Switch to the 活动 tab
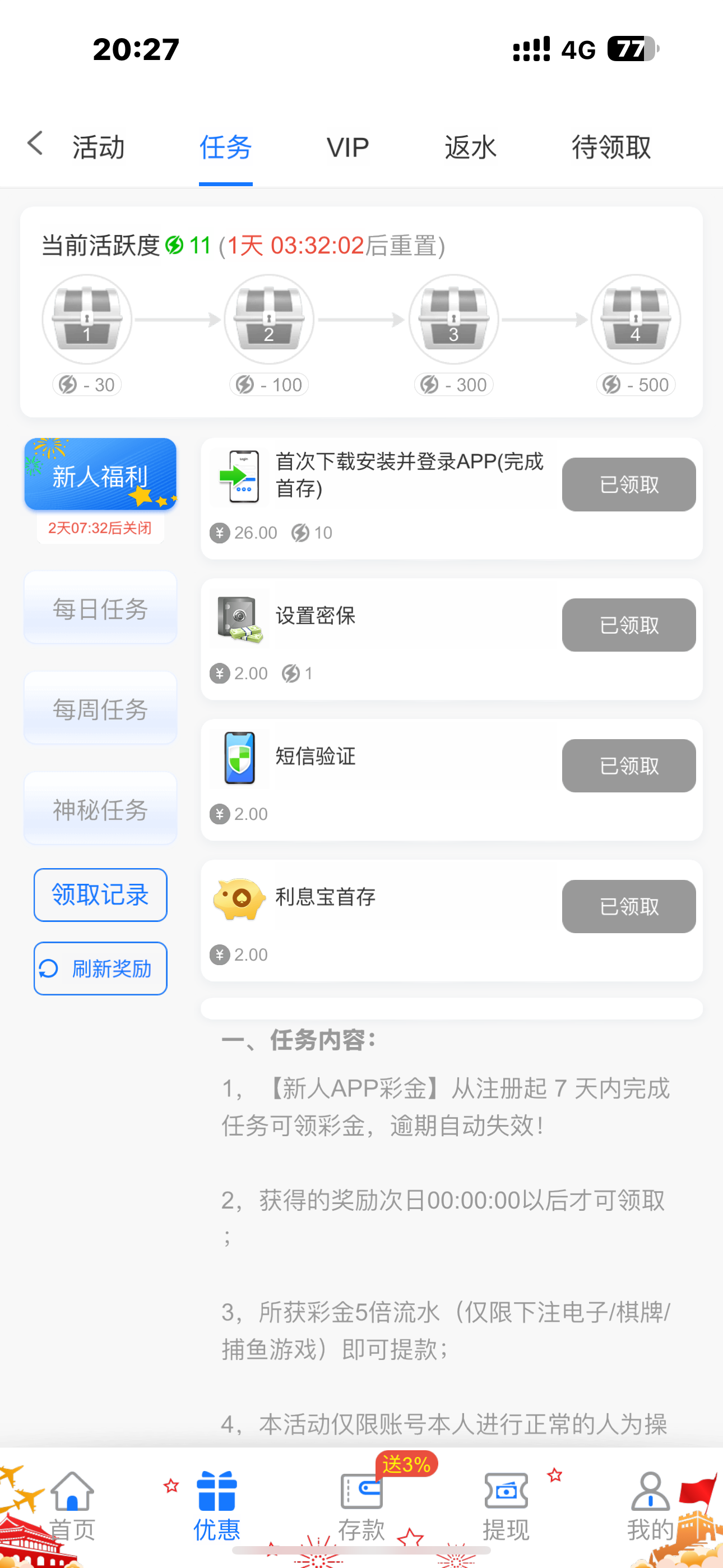This screenshot has width=723, height=1568. tap(99, 147)
